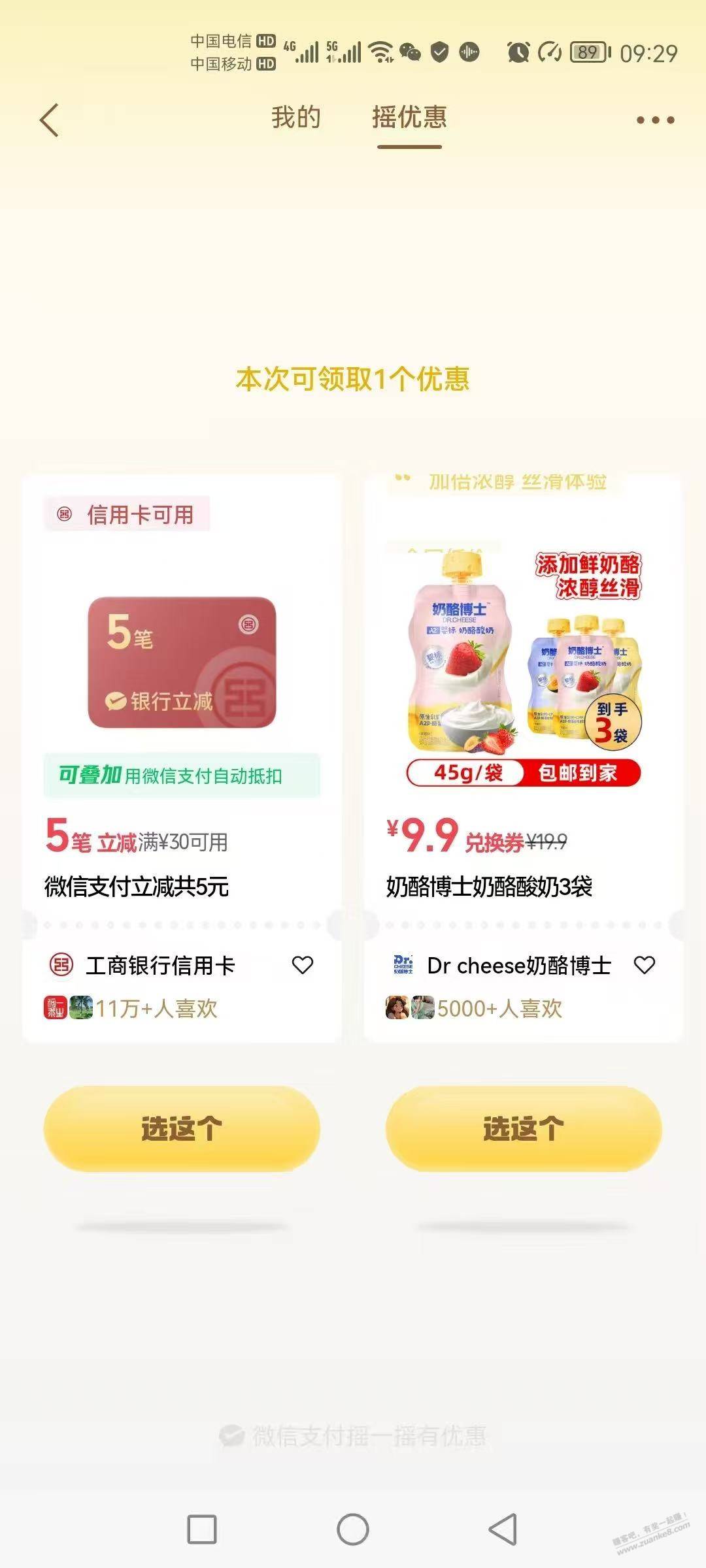Open recent apps from navigation bar

click(202, 1529)
